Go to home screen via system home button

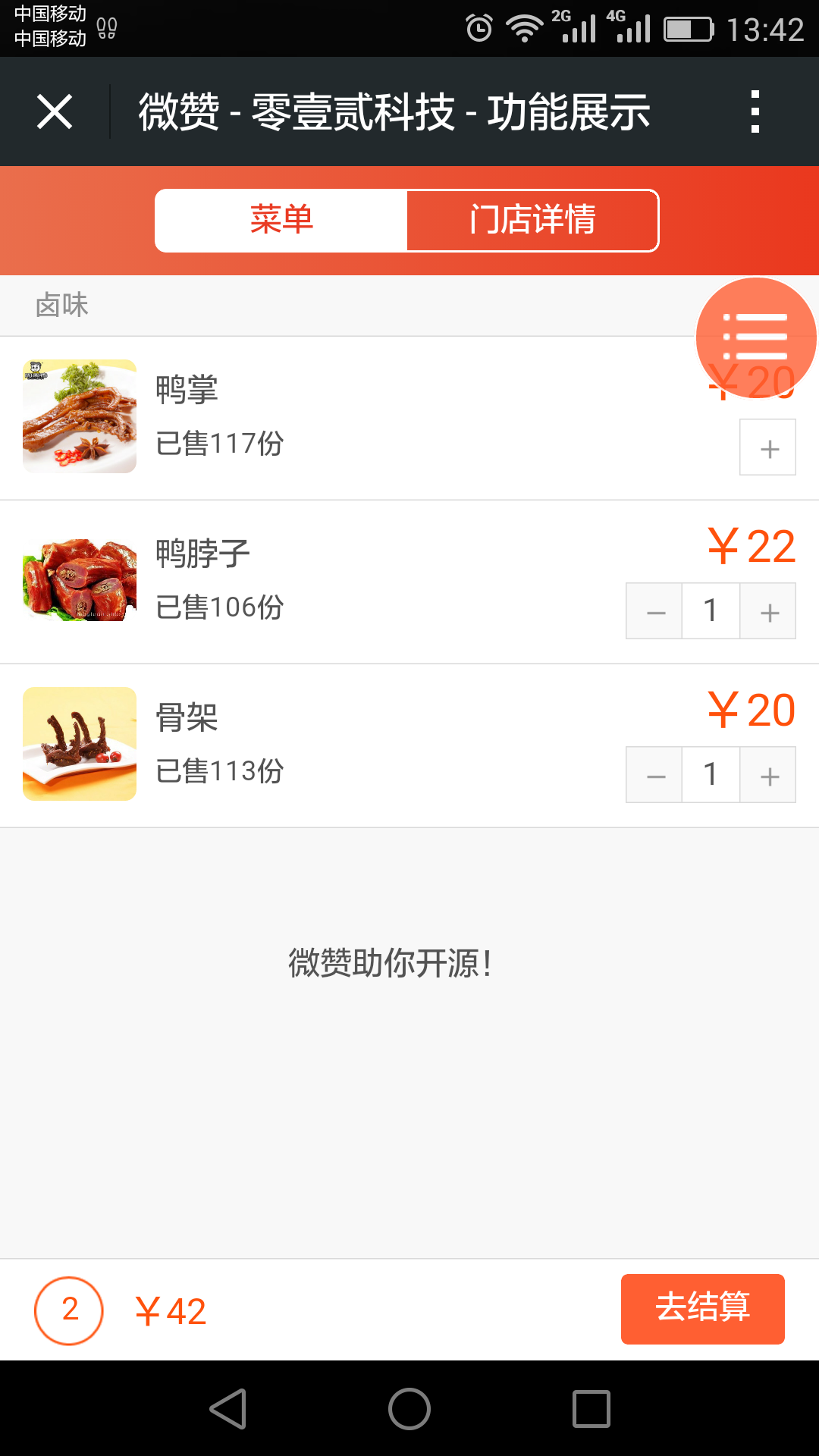coord(409,1409)
